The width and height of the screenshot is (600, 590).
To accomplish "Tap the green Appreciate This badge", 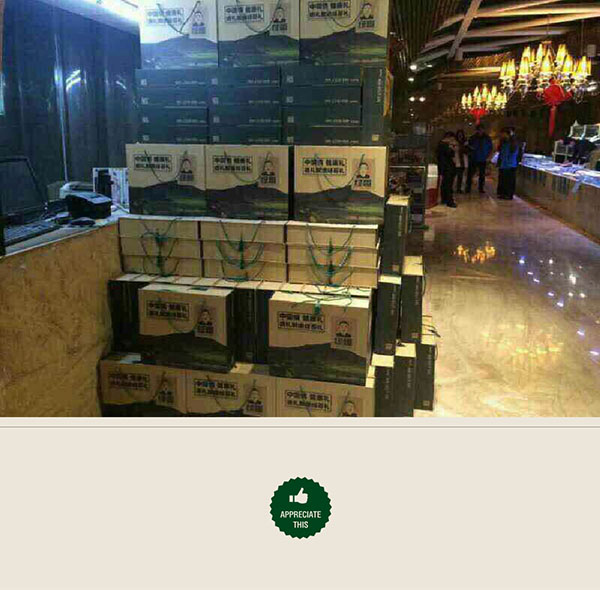I will tap(300, 508).
